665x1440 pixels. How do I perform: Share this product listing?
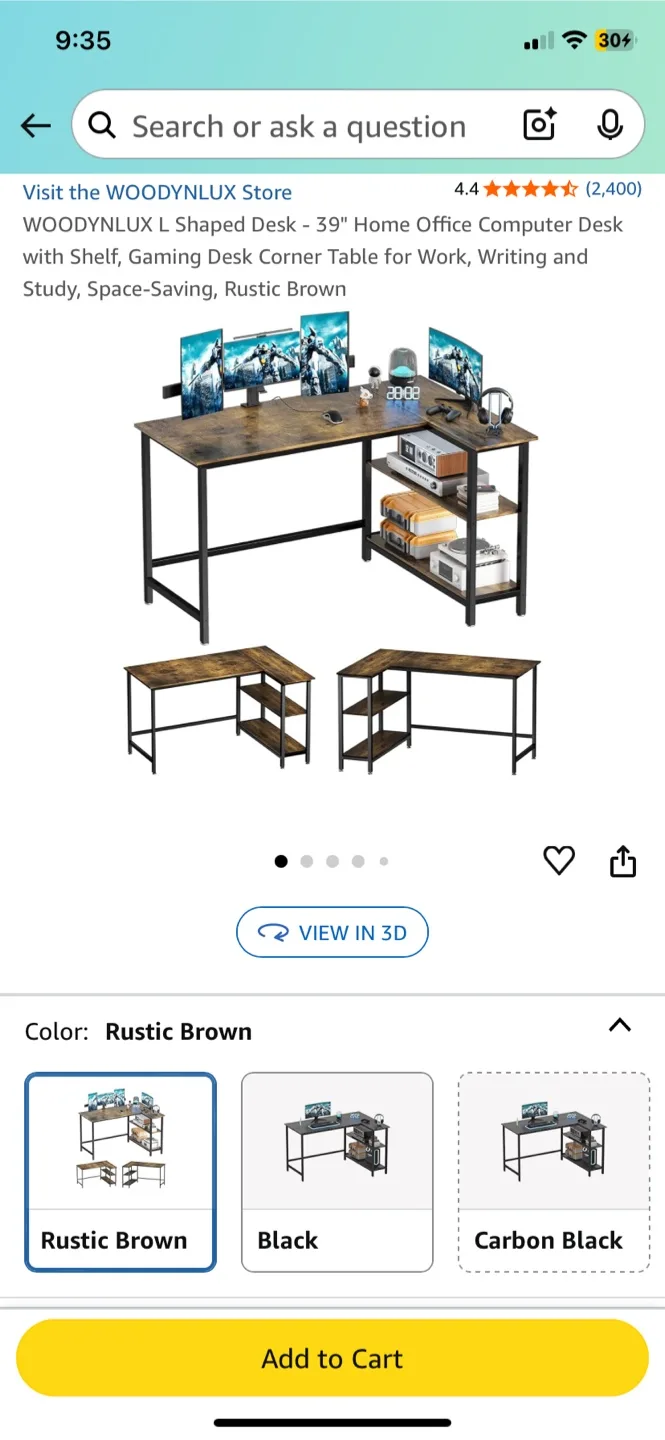(x=622, y=861)
